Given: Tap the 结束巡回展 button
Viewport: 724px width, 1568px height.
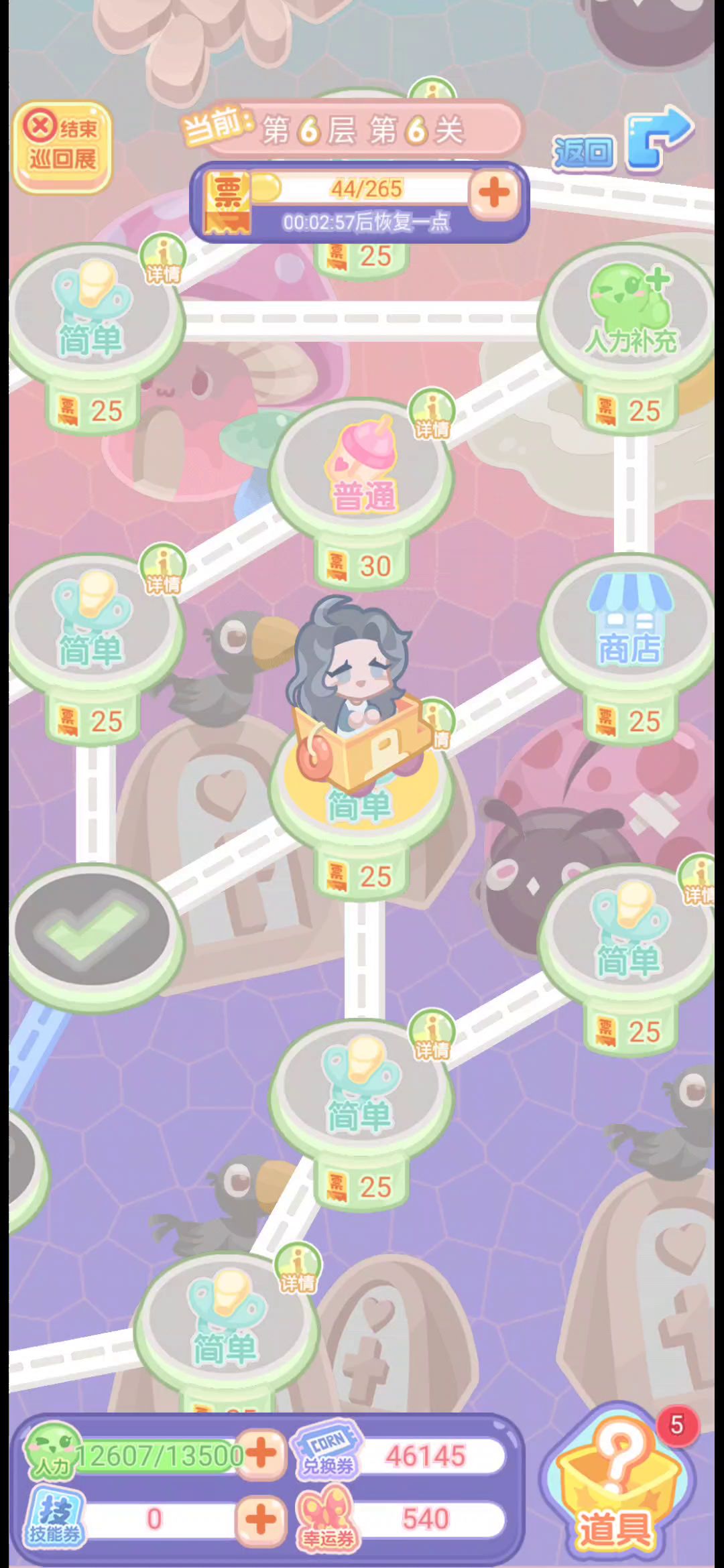Looking at the screenshot, I should 62,146.
